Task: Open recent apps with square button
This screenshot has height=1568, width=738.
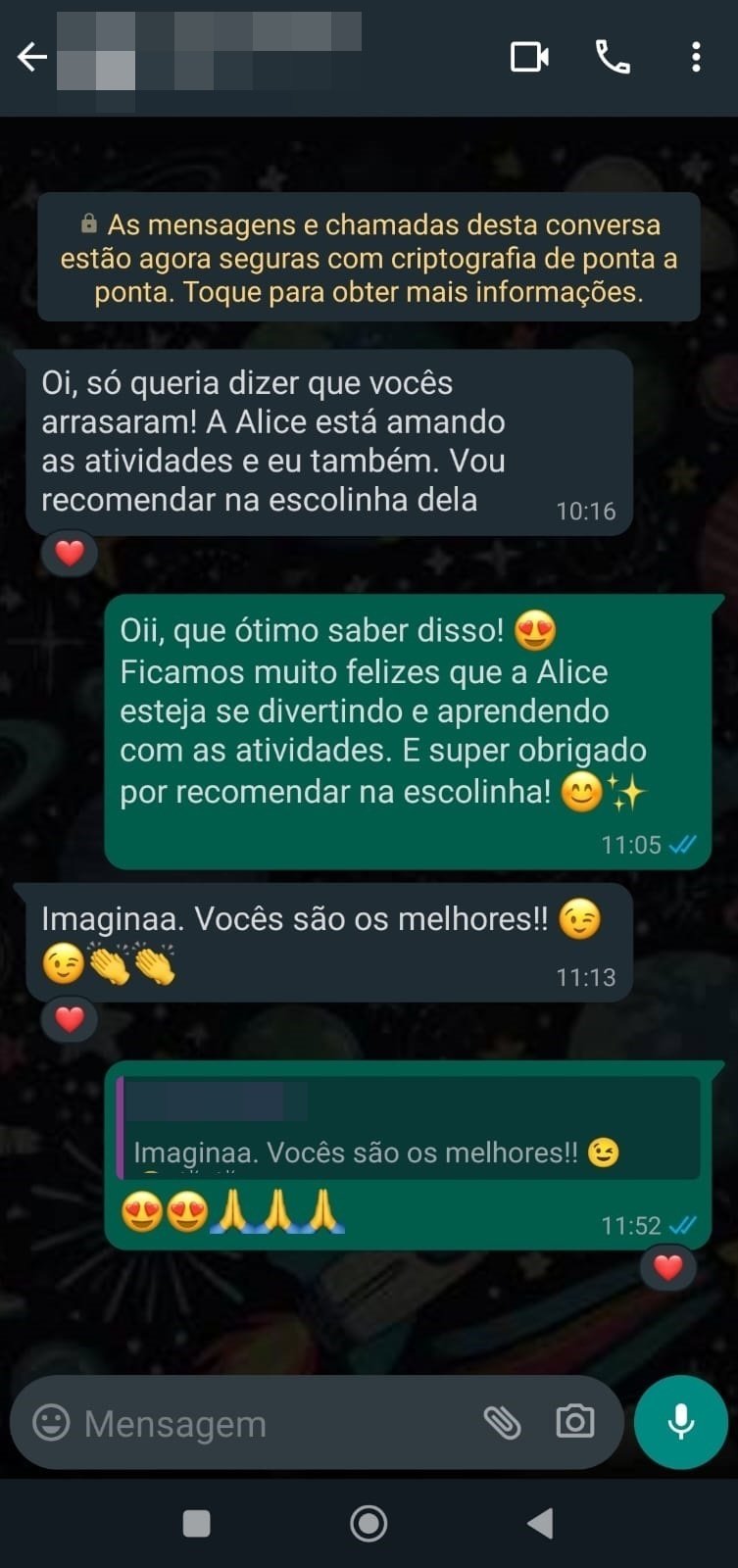Action: coord(197,1524)
